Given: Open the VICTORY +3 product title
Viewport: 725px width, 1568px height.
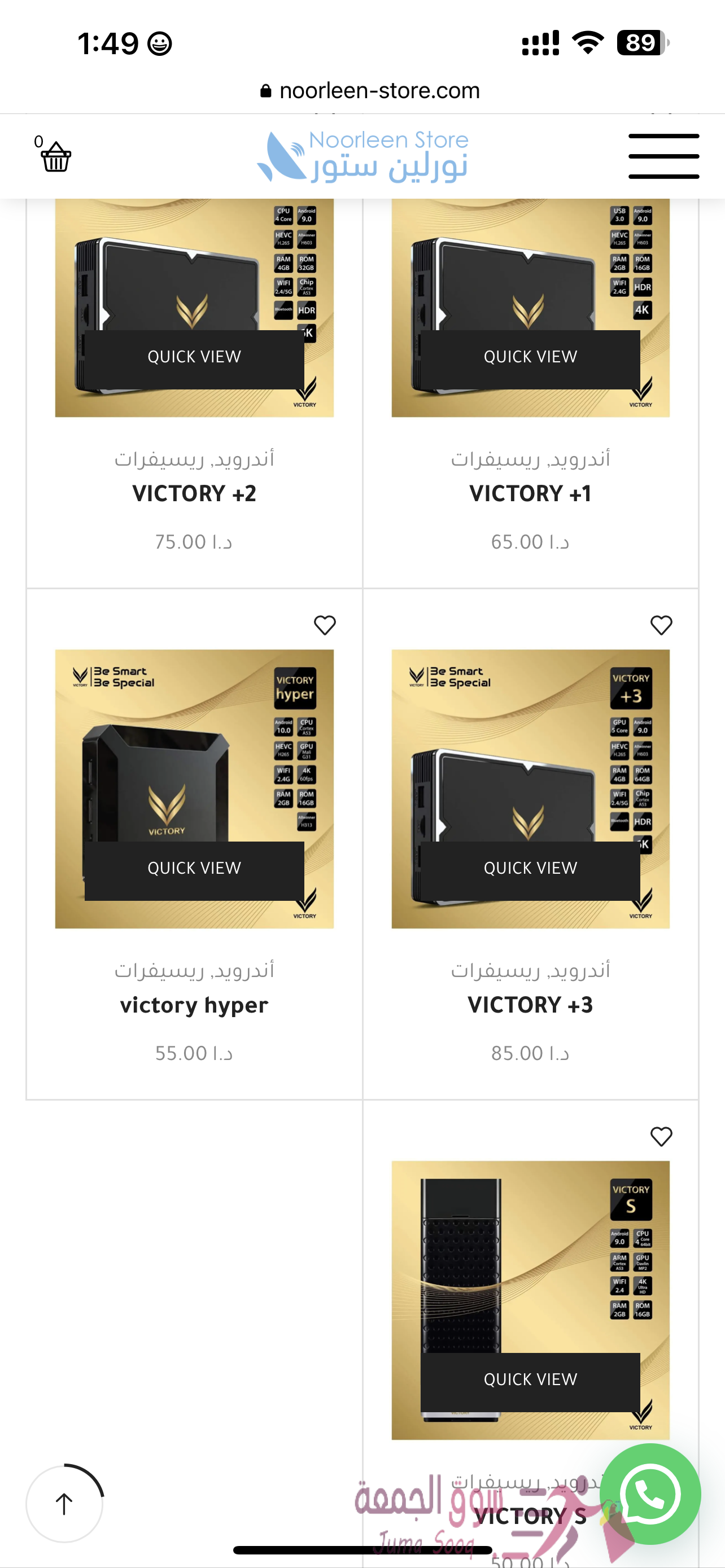Looking at the screenshot, I should [x=530, y=1005].
